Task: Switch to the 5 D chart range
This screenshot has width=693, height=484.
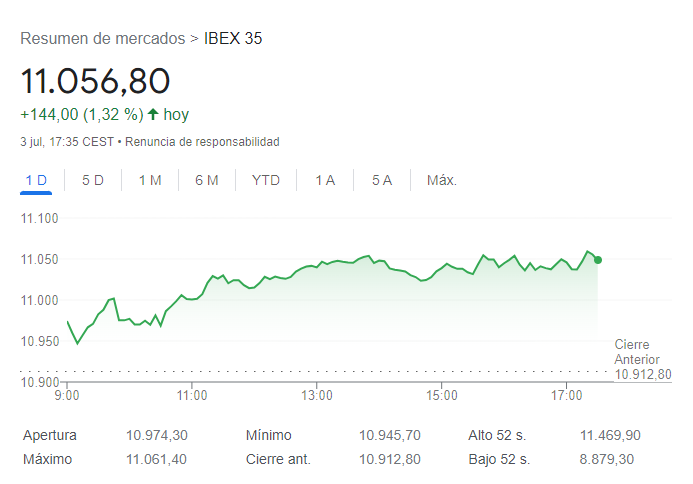Action: 93,180
